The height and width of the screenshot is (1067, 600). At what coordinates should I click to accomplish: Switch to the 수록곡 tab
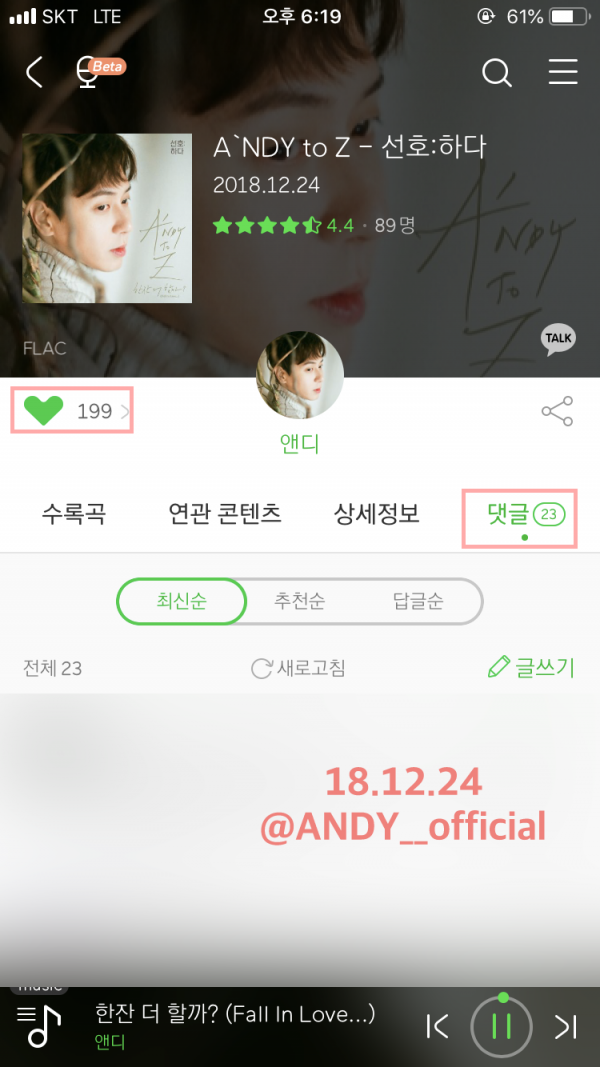pyautogui.click(x=73, y=515)
